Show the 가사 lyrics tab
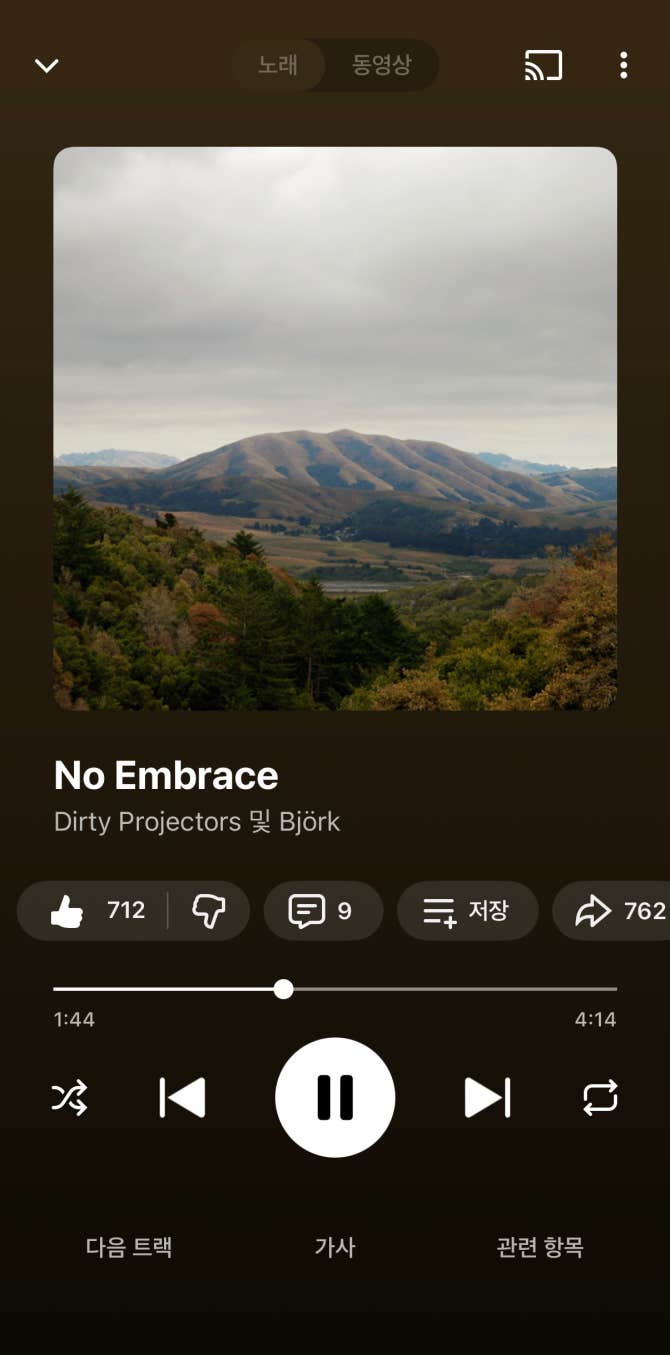670x1355 pixels. point(335,1247)
